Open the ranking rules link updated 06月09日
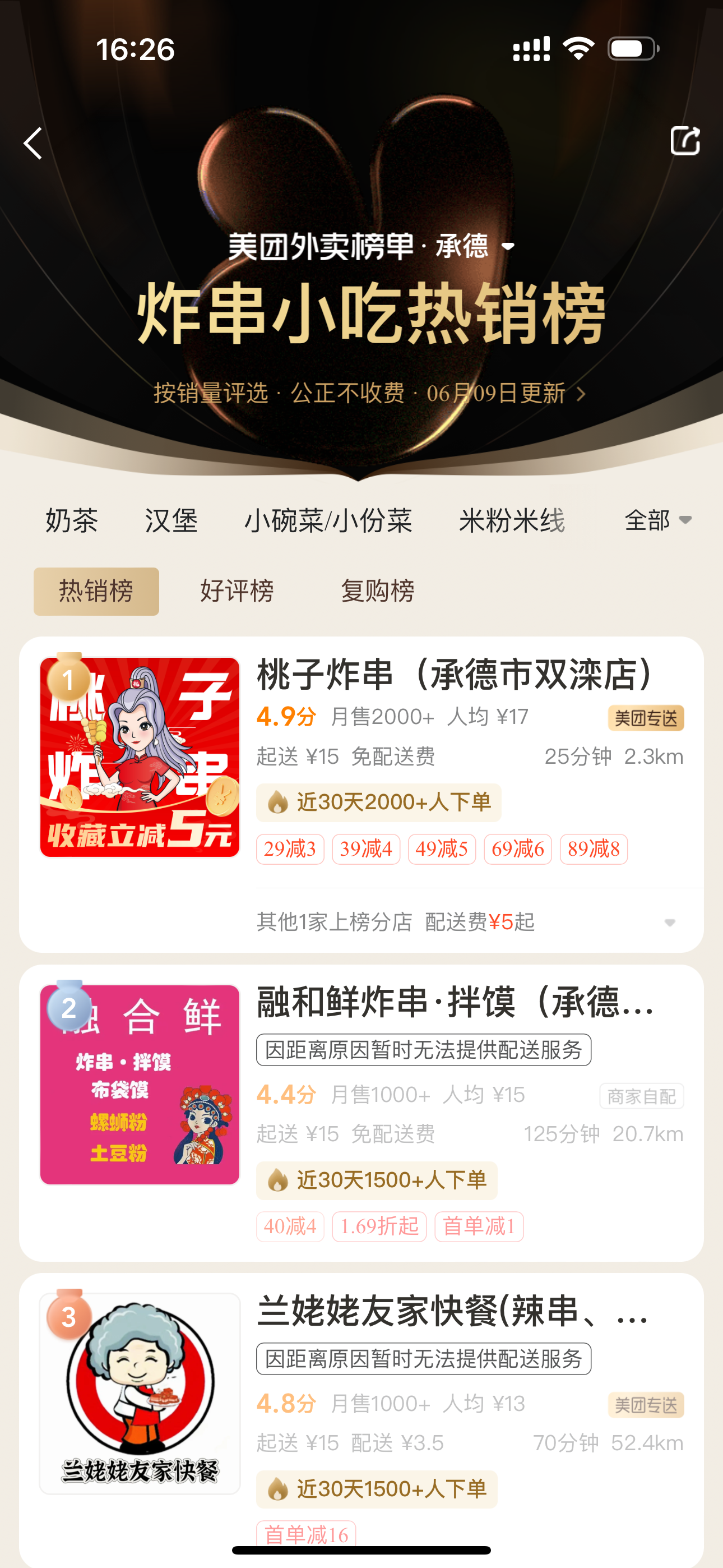723x1568 pixels. [369, 394]
